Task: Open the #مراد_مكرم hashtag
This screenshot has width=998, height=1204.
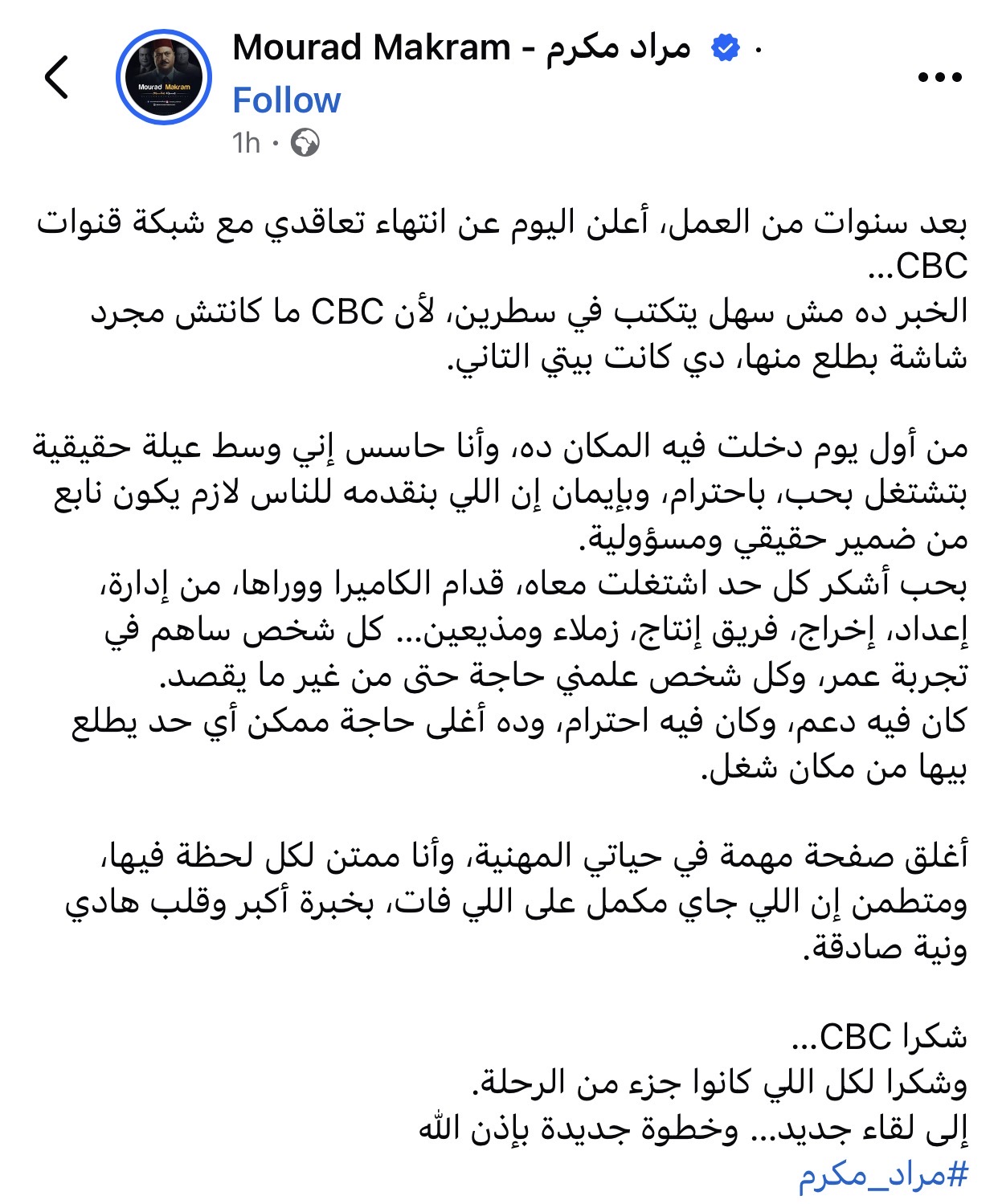Action: click(x=882, y=1176)
